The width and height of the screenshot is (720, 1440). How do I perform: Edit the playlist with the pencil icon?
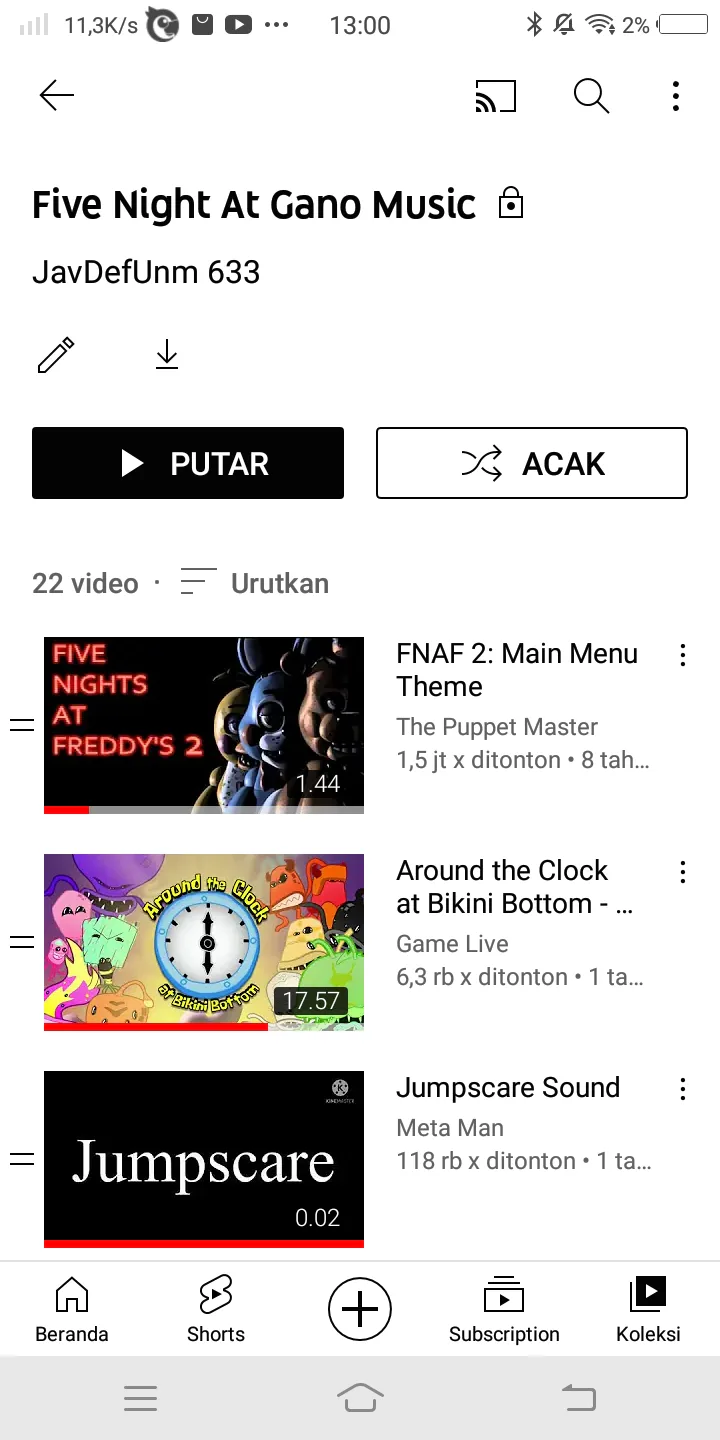(x=56, y=355)
